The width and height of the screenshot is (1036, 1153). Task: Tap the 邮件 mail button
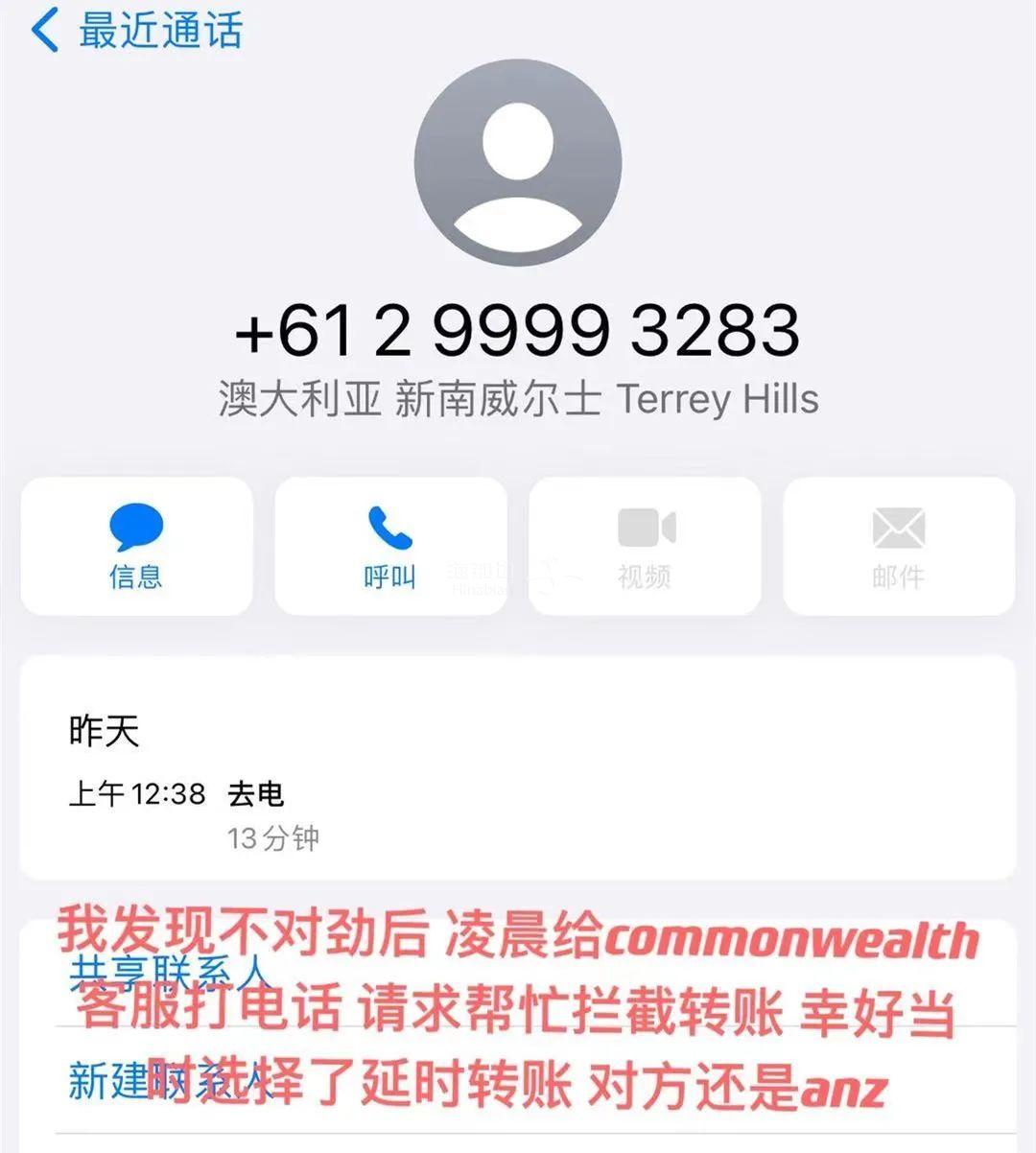pos(899,546)
